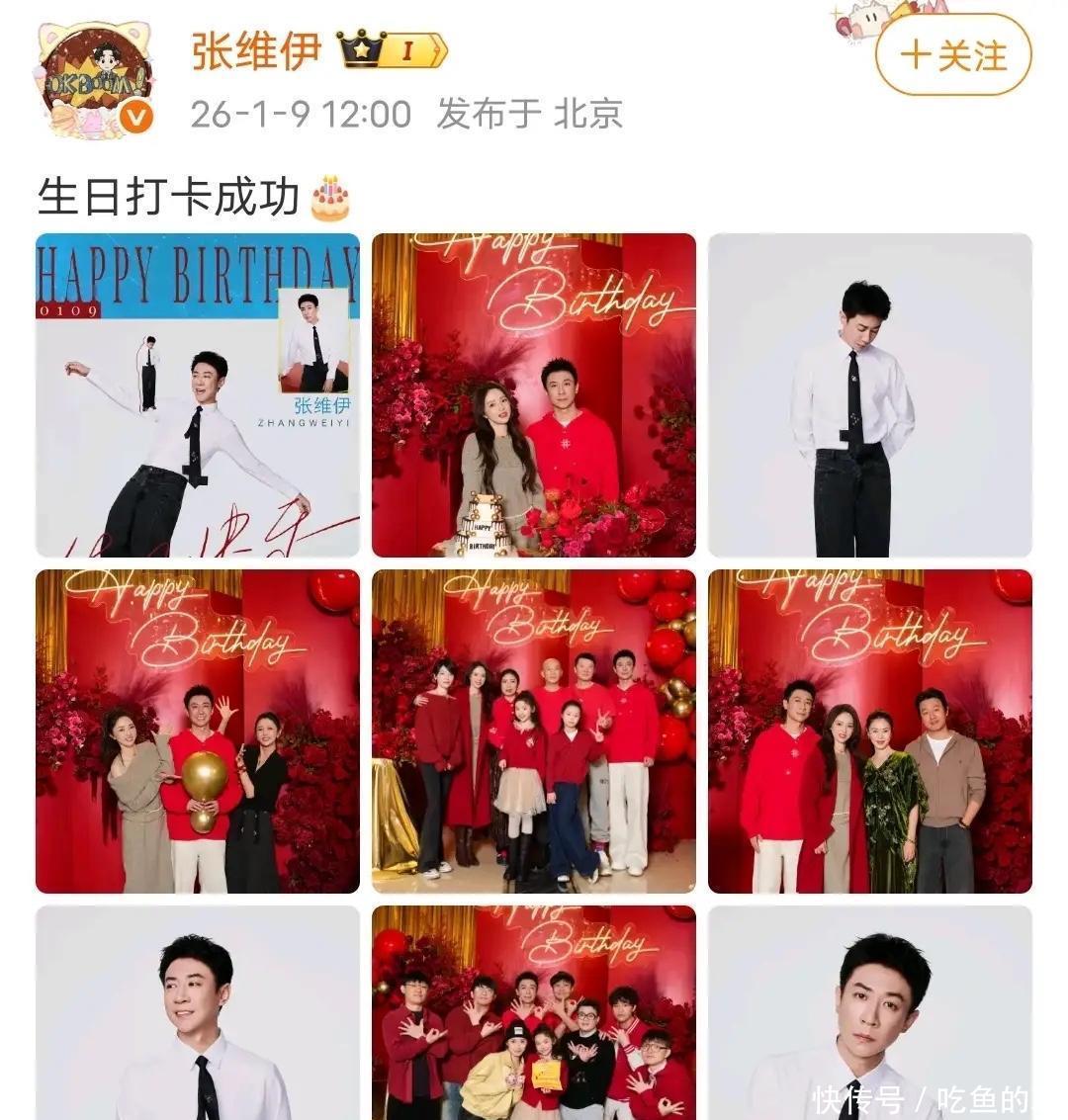The image size is (1068, 1120).
Task: View the family group photo with children
Action: point(534,732)
